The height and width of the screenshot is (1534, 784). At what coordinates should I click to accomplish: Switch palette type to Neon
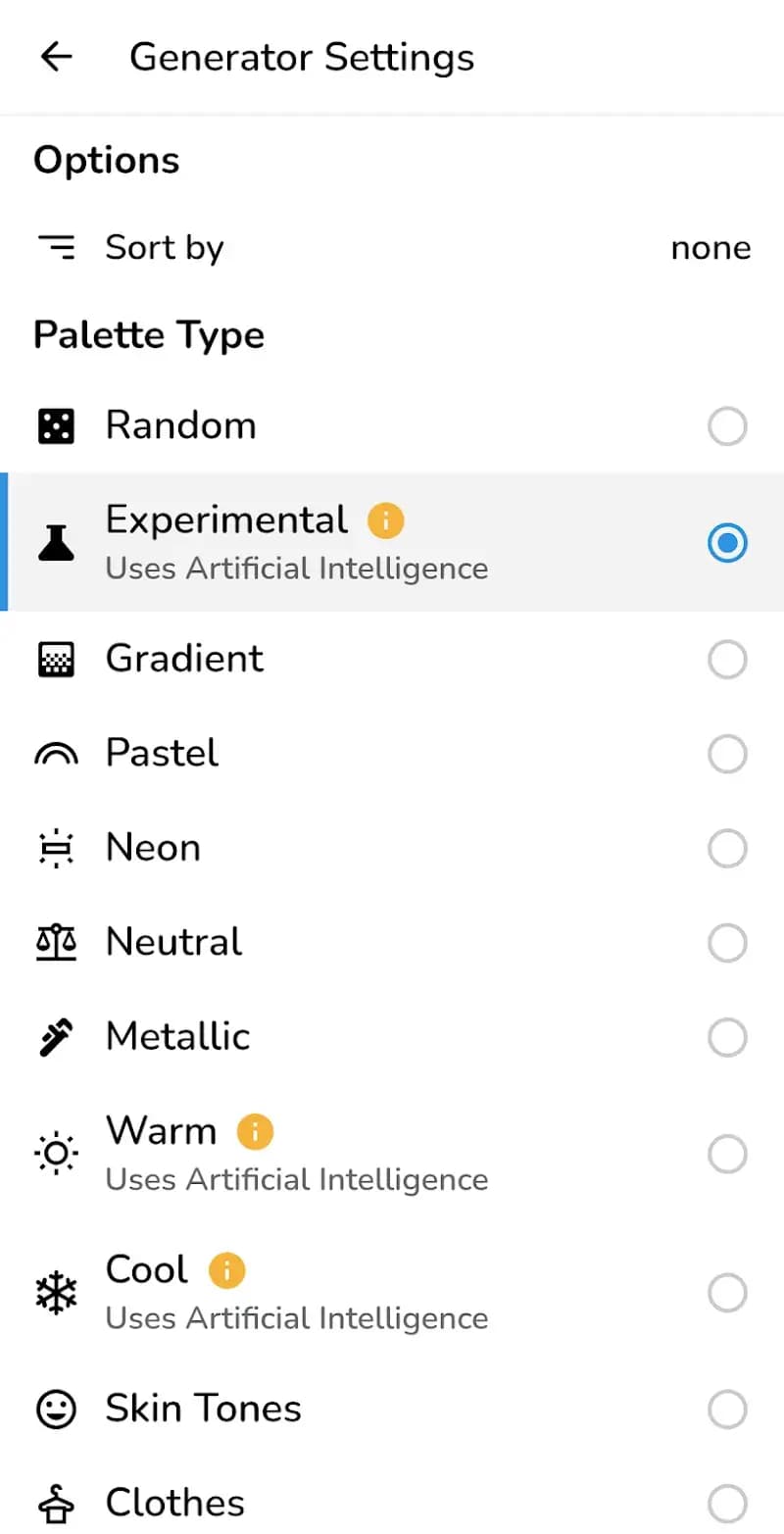pos(727,848)
